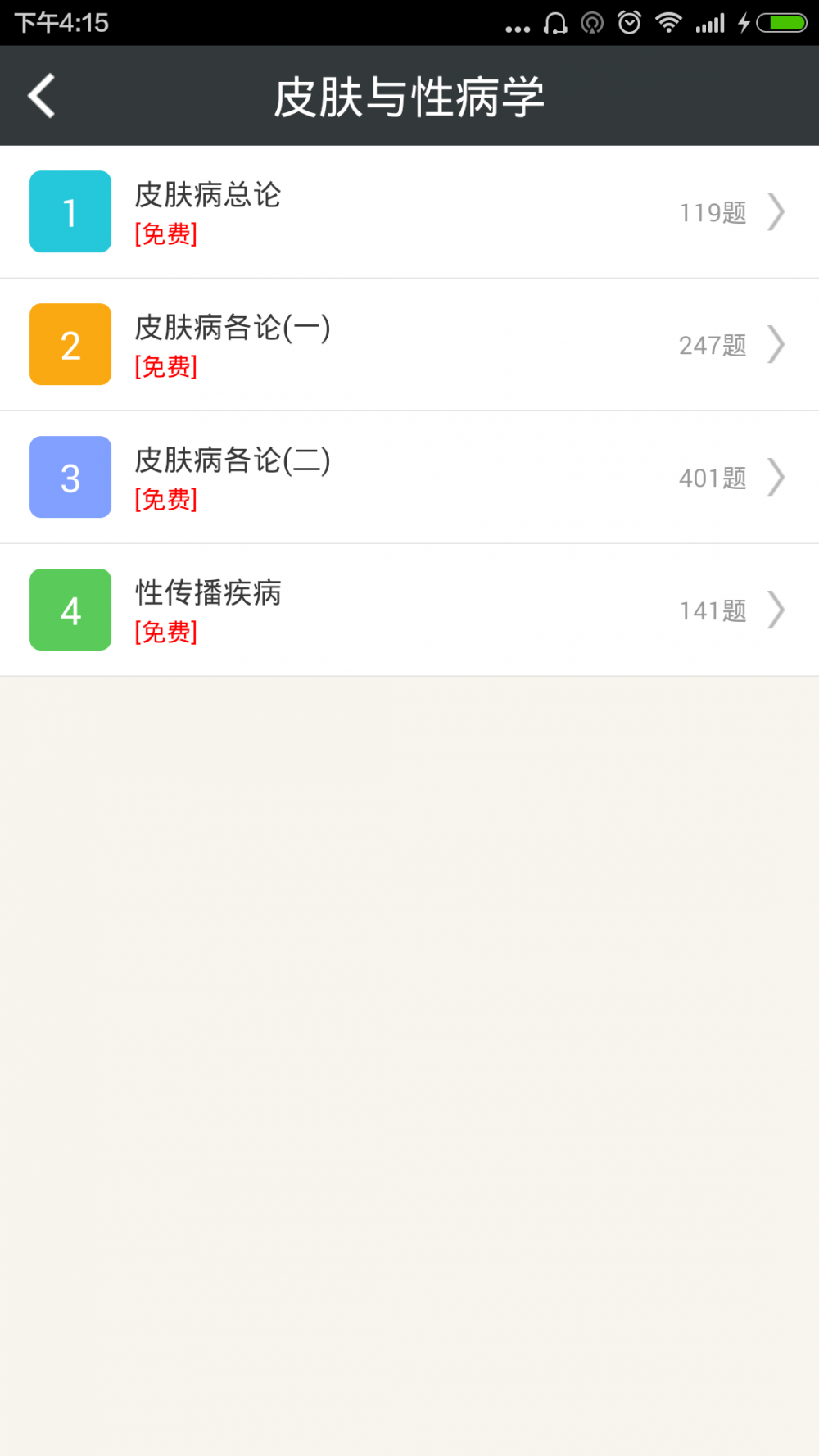819x1456 pixels.
Task: Open chapter 皮肤病各论(一)
Action: coord(409,345)
